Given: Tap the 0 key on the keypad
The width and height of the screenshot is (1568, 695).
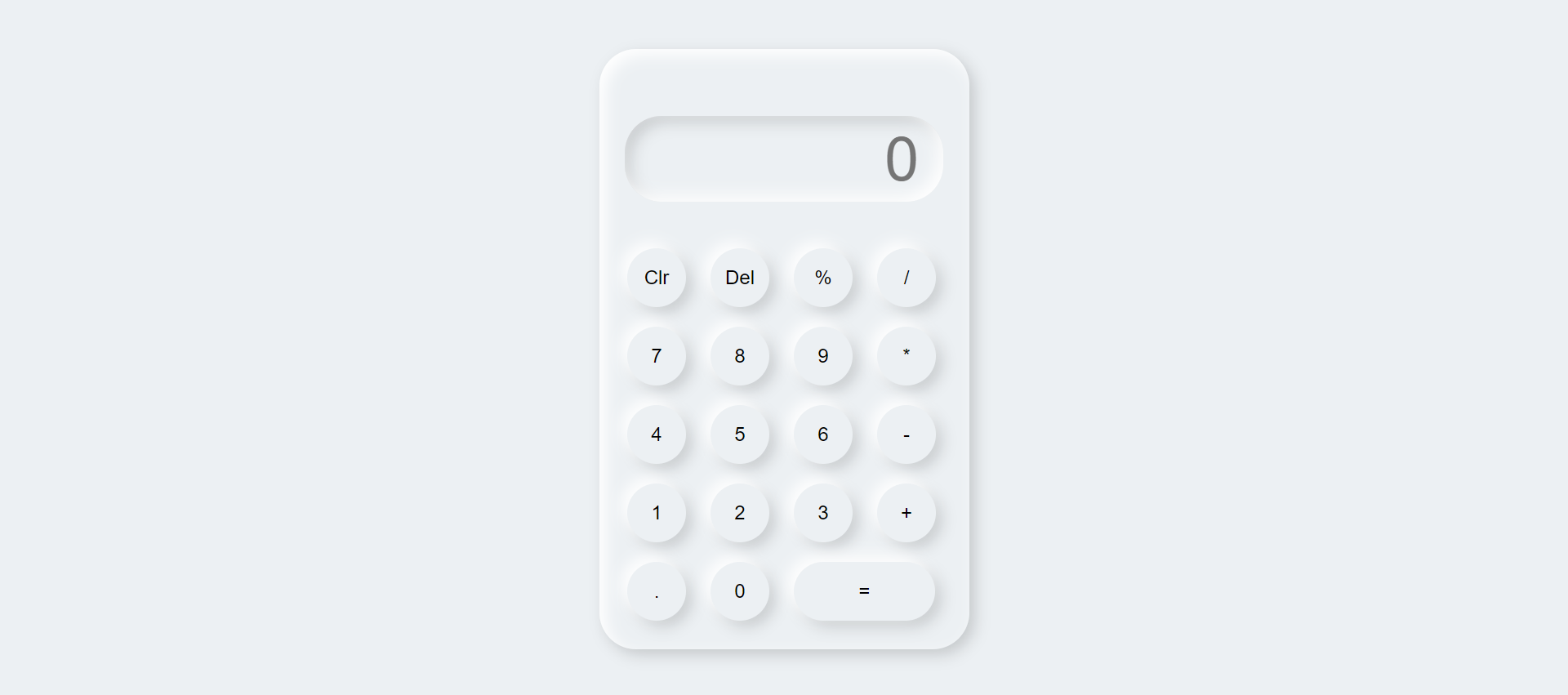Looking at the screenshot, I should [x=740, y=591].
